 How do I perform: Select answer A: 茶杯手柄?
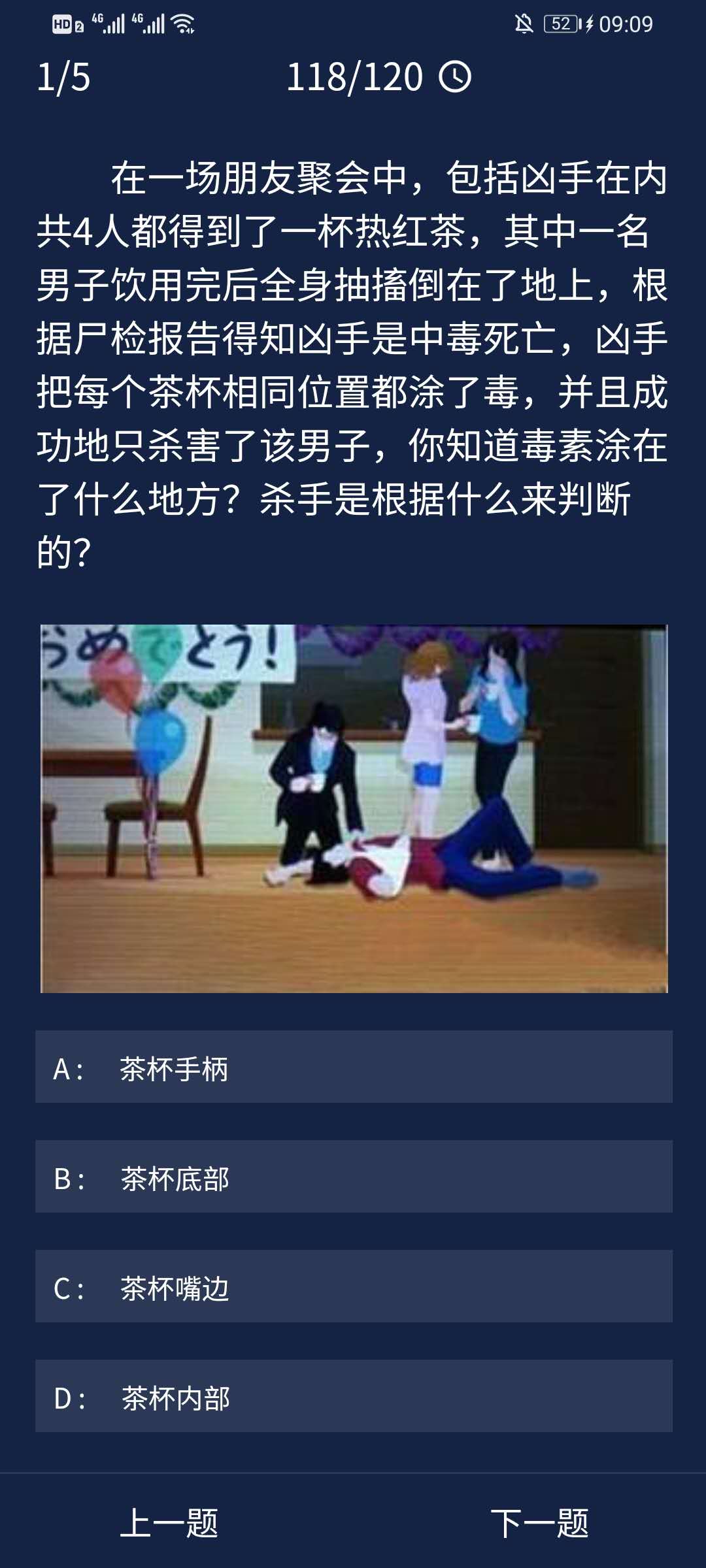pyautogui.click(x=353, y=1067)
